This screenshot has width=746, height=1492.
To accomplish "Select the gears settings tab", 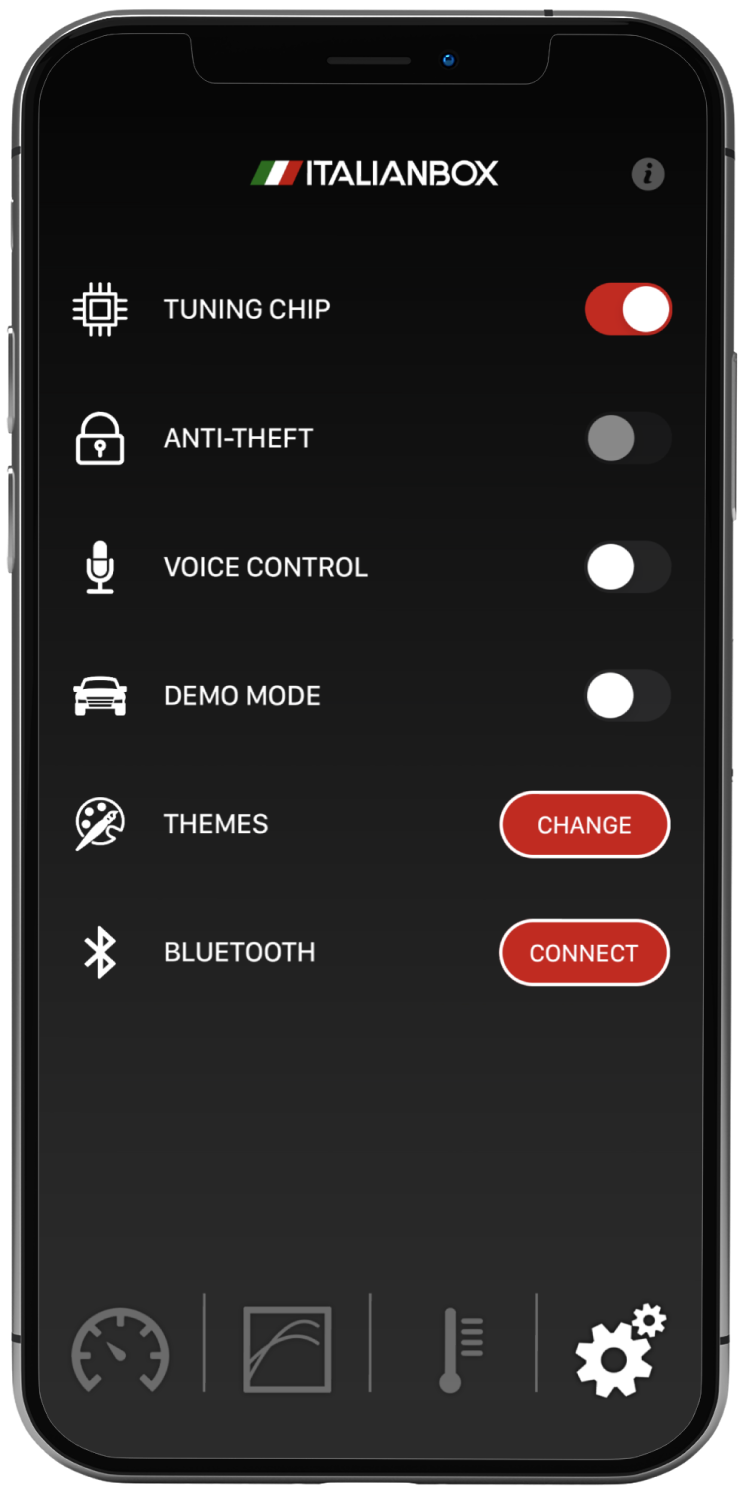I will [620, 1350].
